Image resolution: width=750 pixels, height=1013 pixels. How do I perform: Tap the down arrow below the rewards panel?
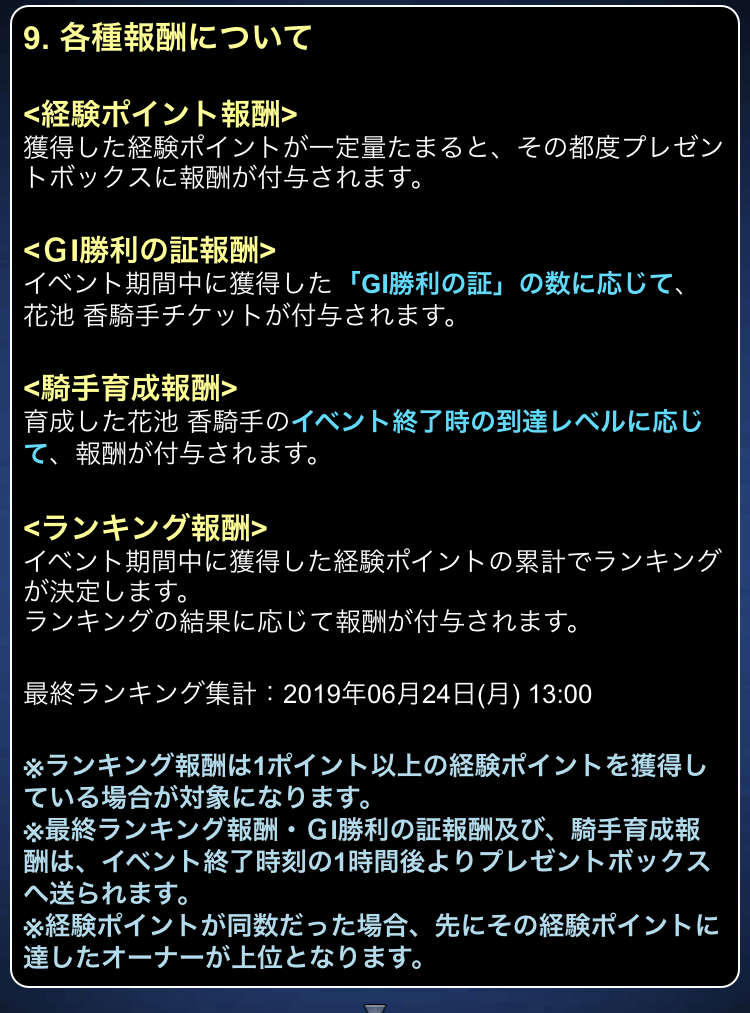pyautogui.click(x=374, y=1005)
